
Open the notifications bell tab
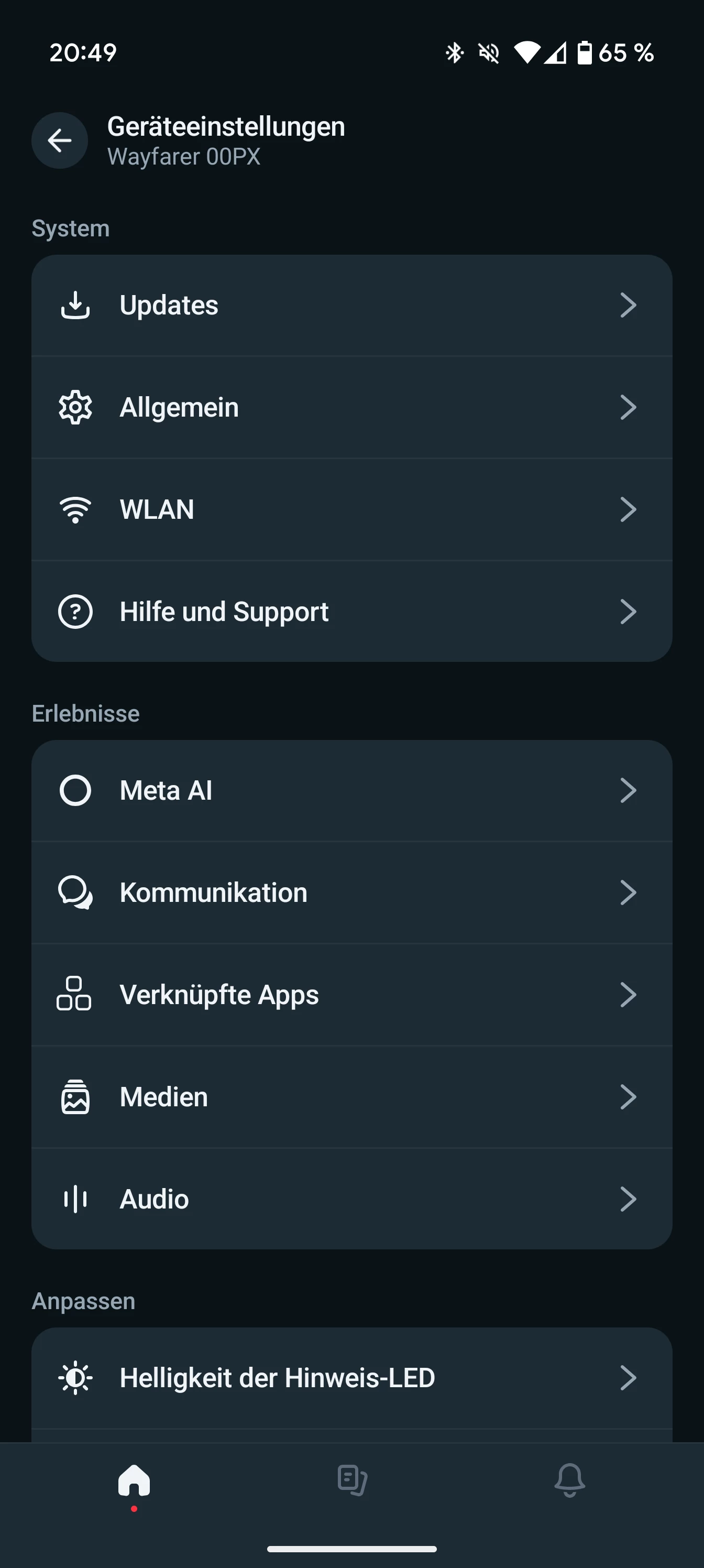[569, 1480]
